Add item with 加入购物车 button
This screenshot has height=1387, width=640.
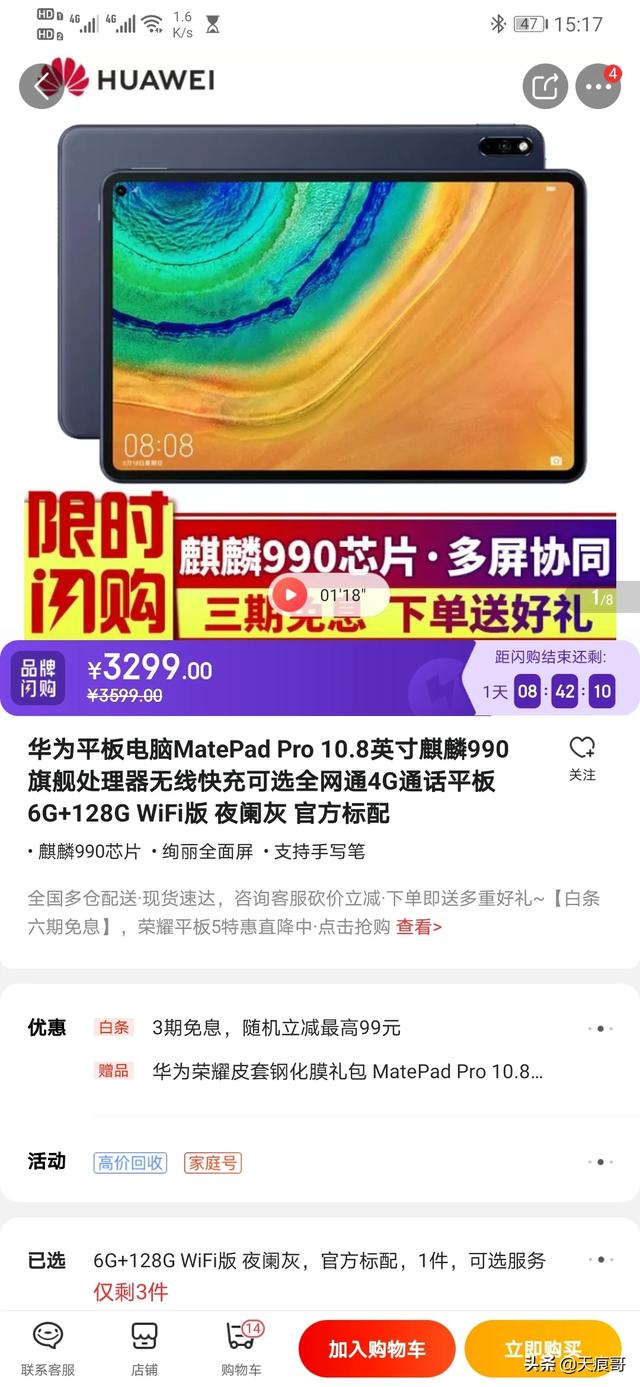(377, 1349)
